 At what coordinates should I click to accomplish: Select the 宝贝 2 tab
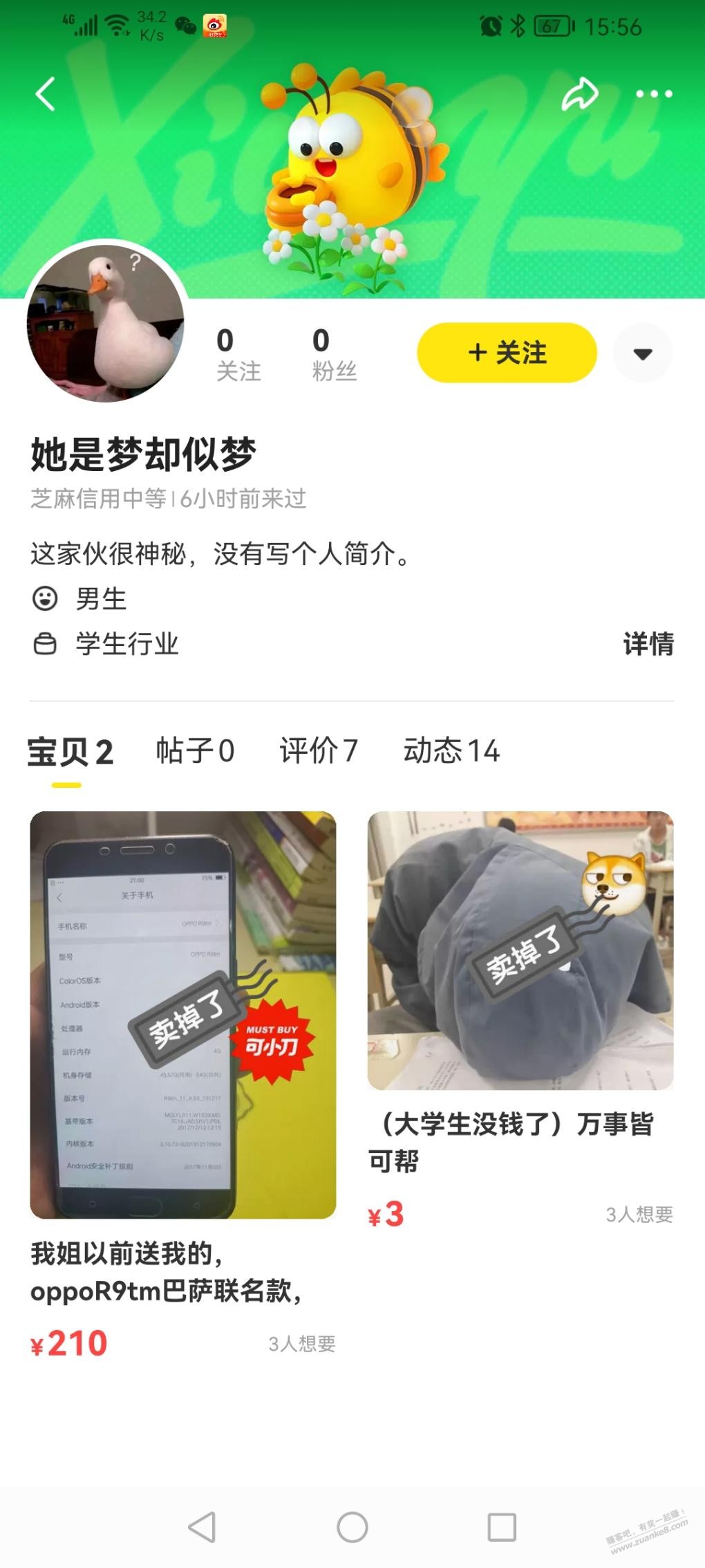point(70,753)
